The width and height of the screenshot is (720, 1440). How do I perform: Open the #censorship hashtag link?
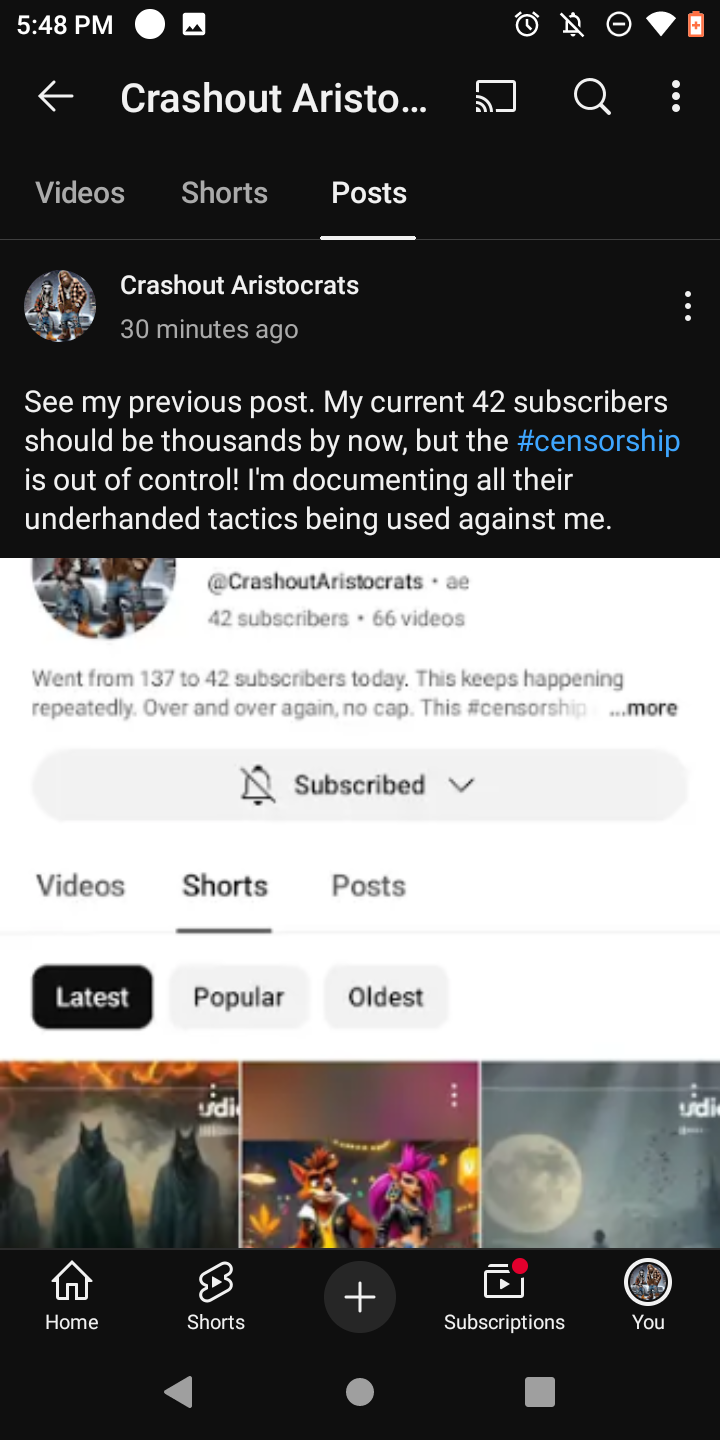pos(598,441)
